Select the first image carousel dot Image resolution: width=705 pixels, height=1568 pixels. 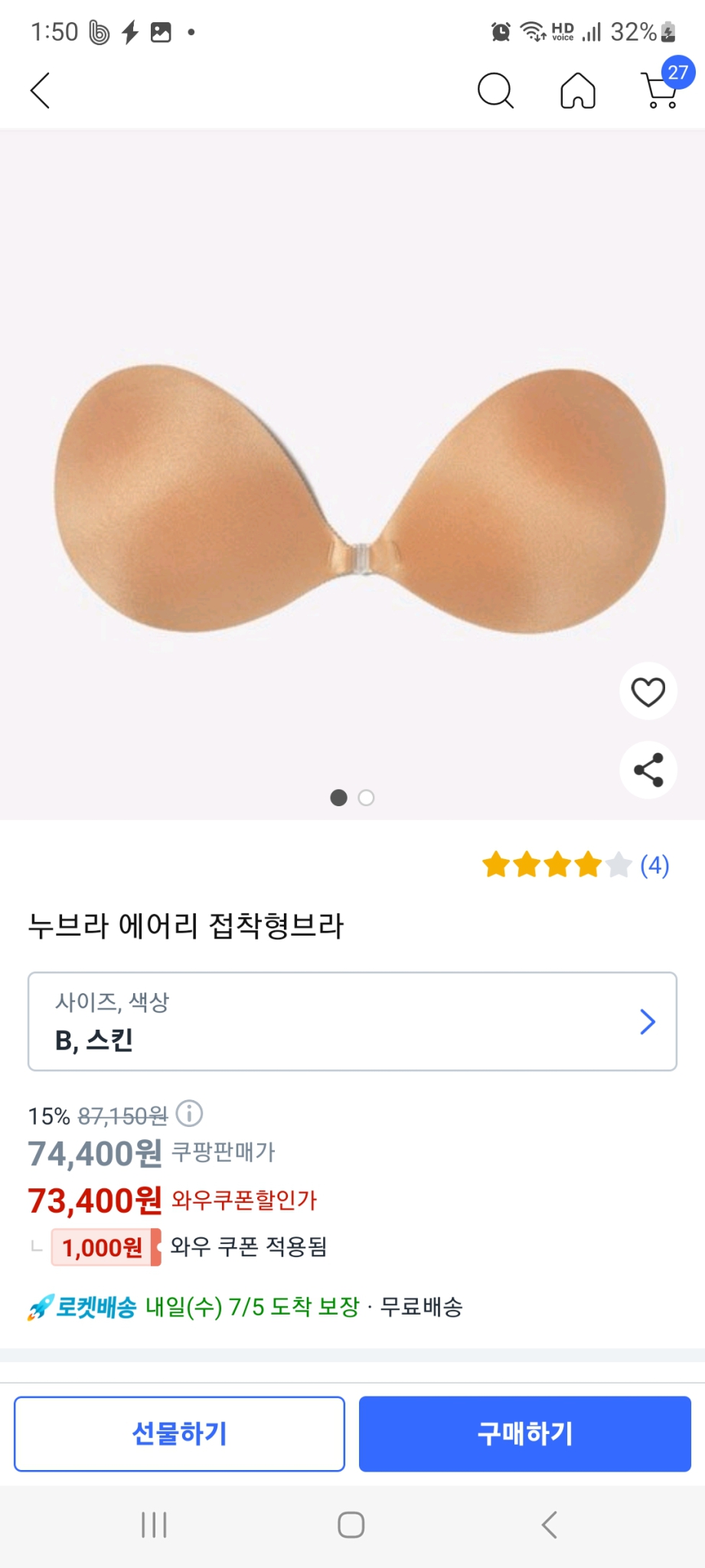(x=339, y=798)
